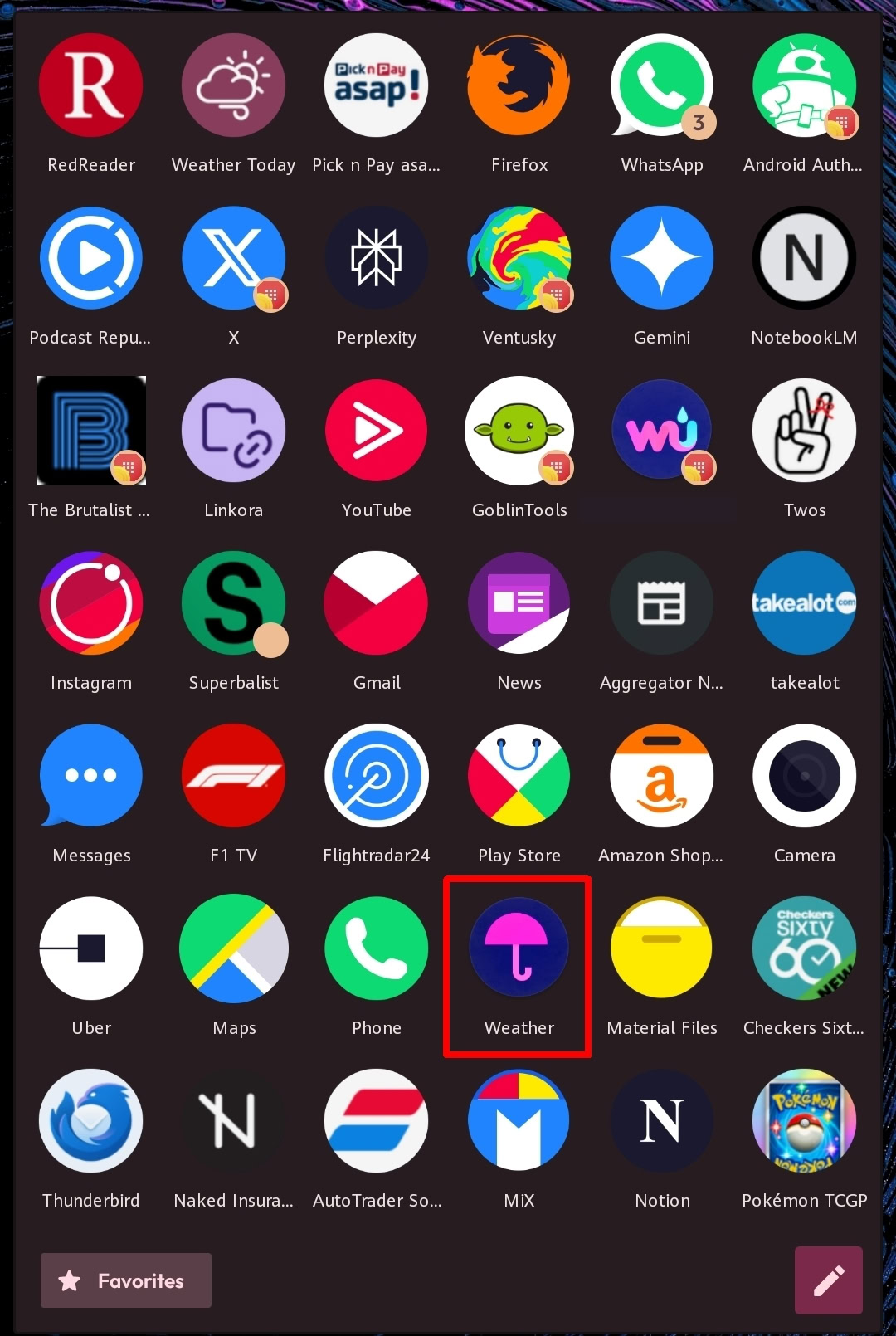Open Material Files

[661, 948]
